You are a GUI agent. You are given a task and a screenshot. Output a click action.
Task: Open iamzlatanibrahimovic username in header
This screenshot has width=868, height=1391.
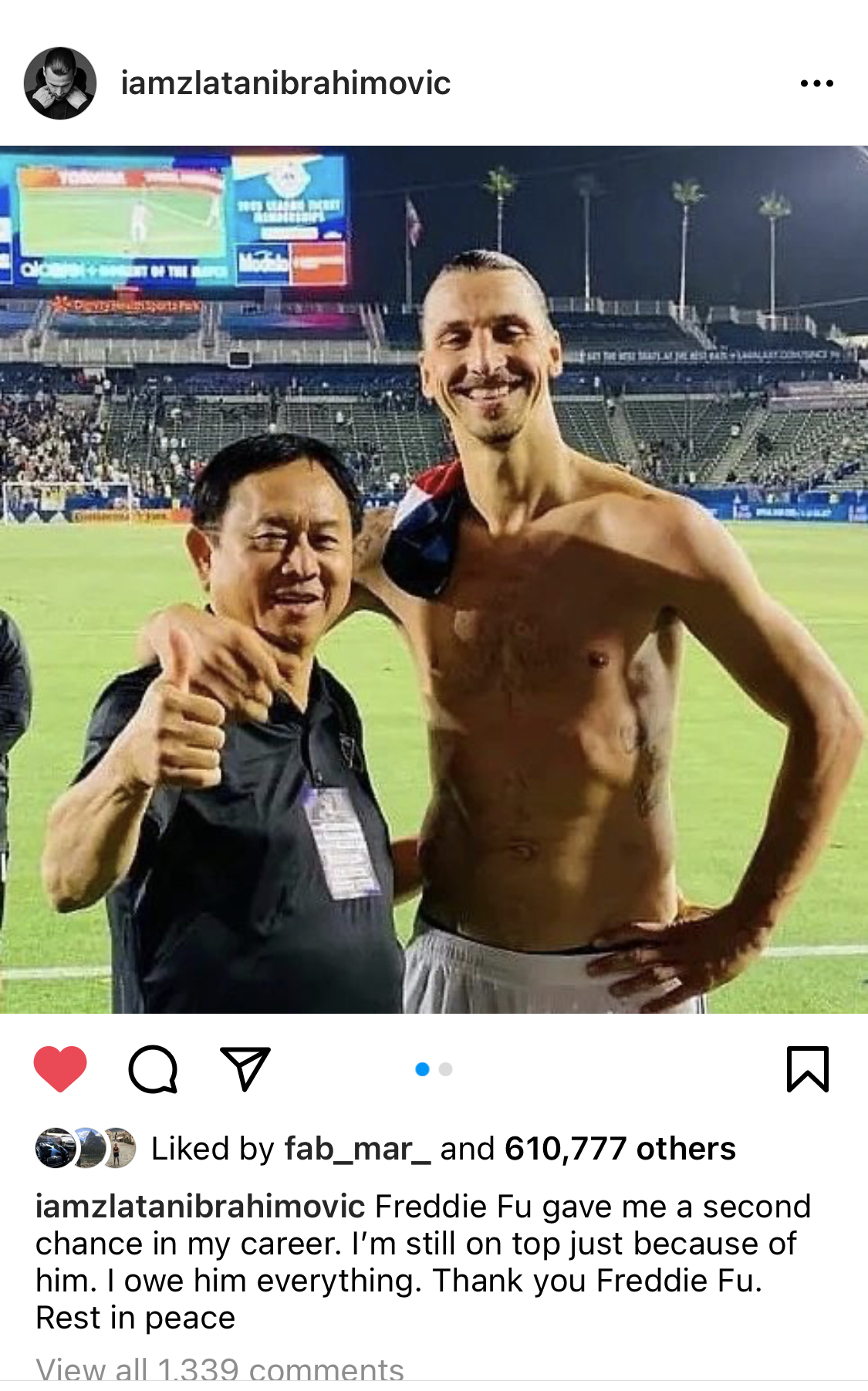click(x=285, y=83)
